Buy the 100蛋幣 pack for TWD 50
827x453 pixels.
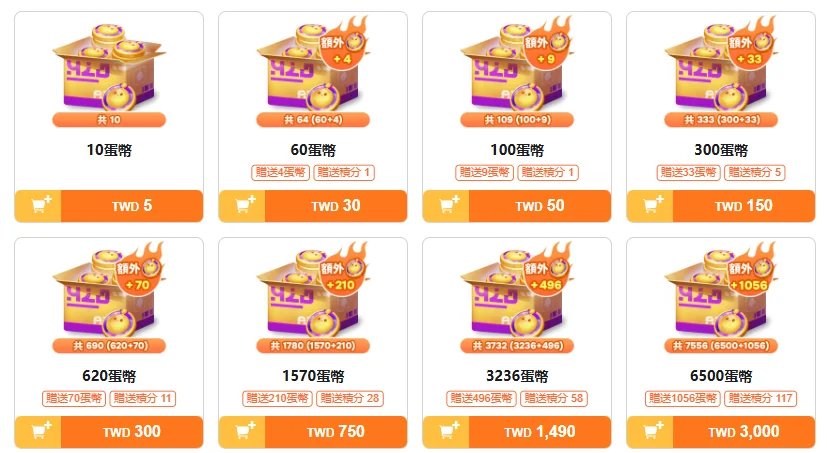(x=540, y=206)
